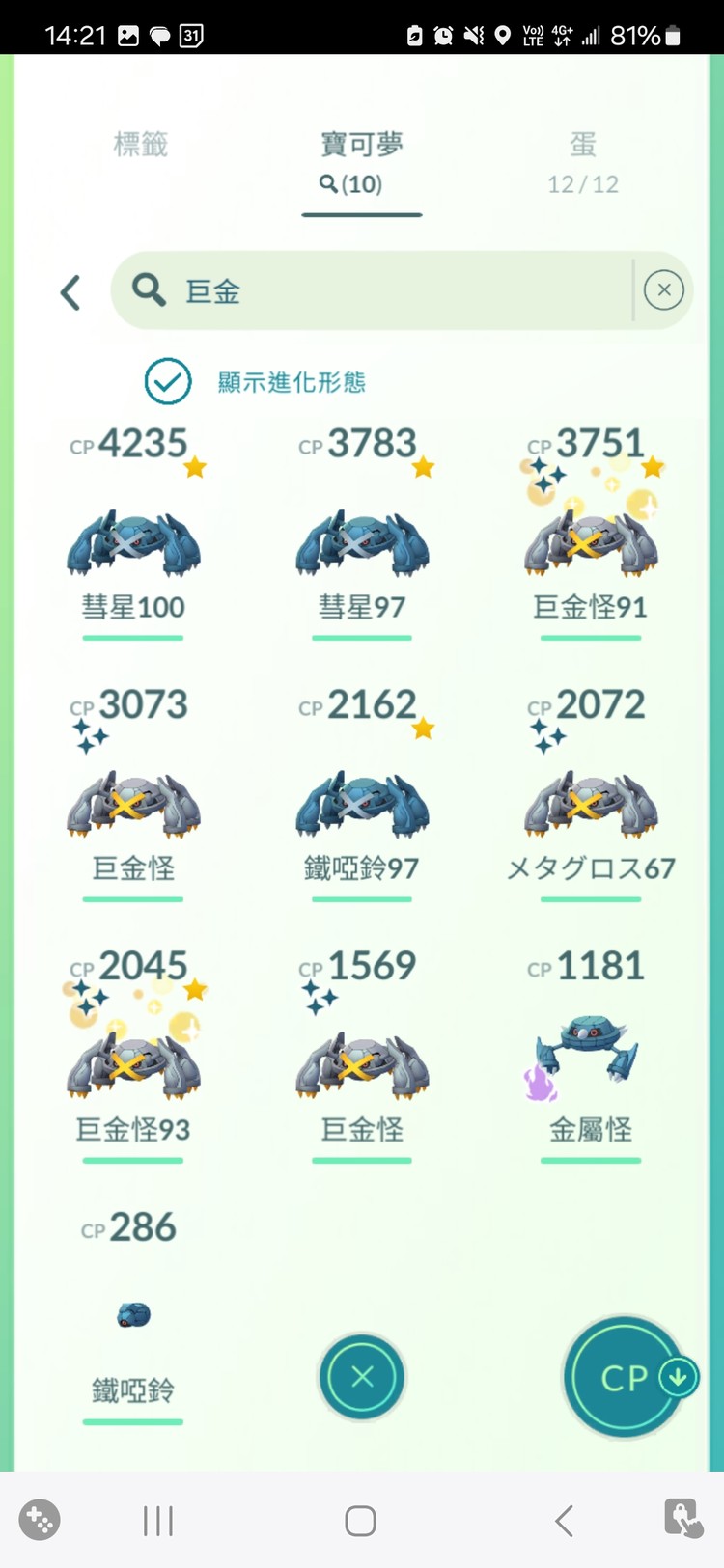Tap the system home button
The width and height of the screenshot is (724, 1568).
pos(360,1522)
